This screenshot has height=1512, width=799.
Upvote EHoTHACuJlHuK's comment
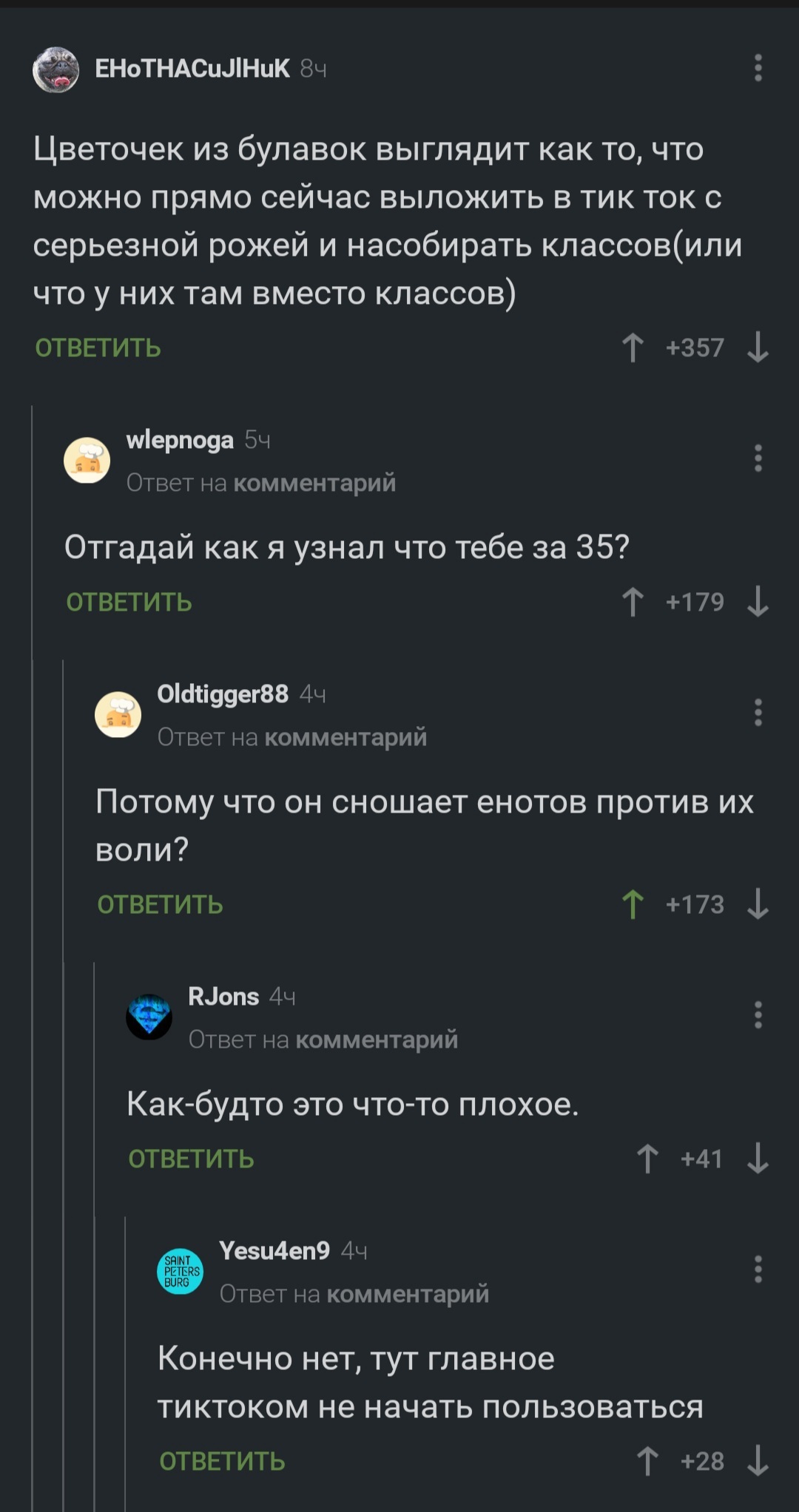[x=633, y=348]
